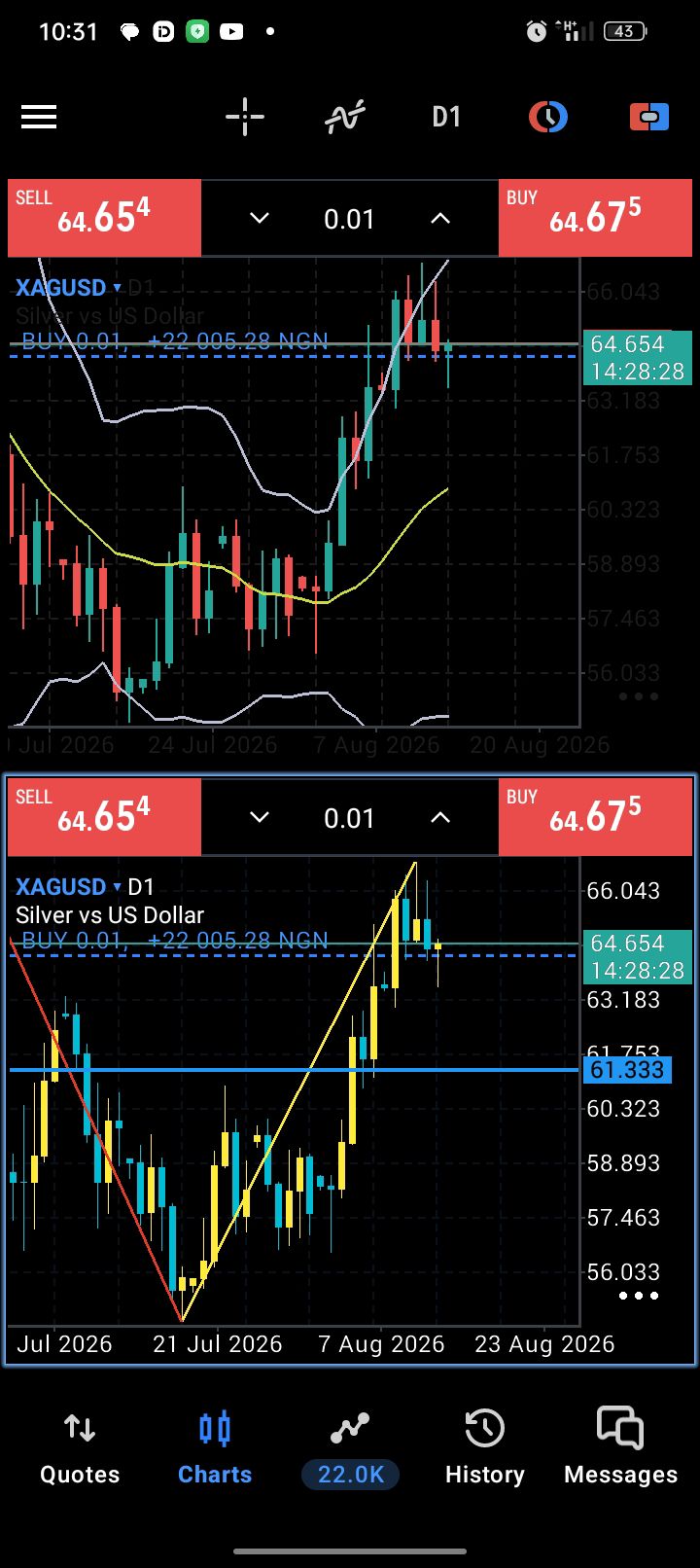The width and height of the screenshot is (700, 1568).
Task: Tap BUY at 64.675 on lower chart
Action: click(x=595, y=817)
